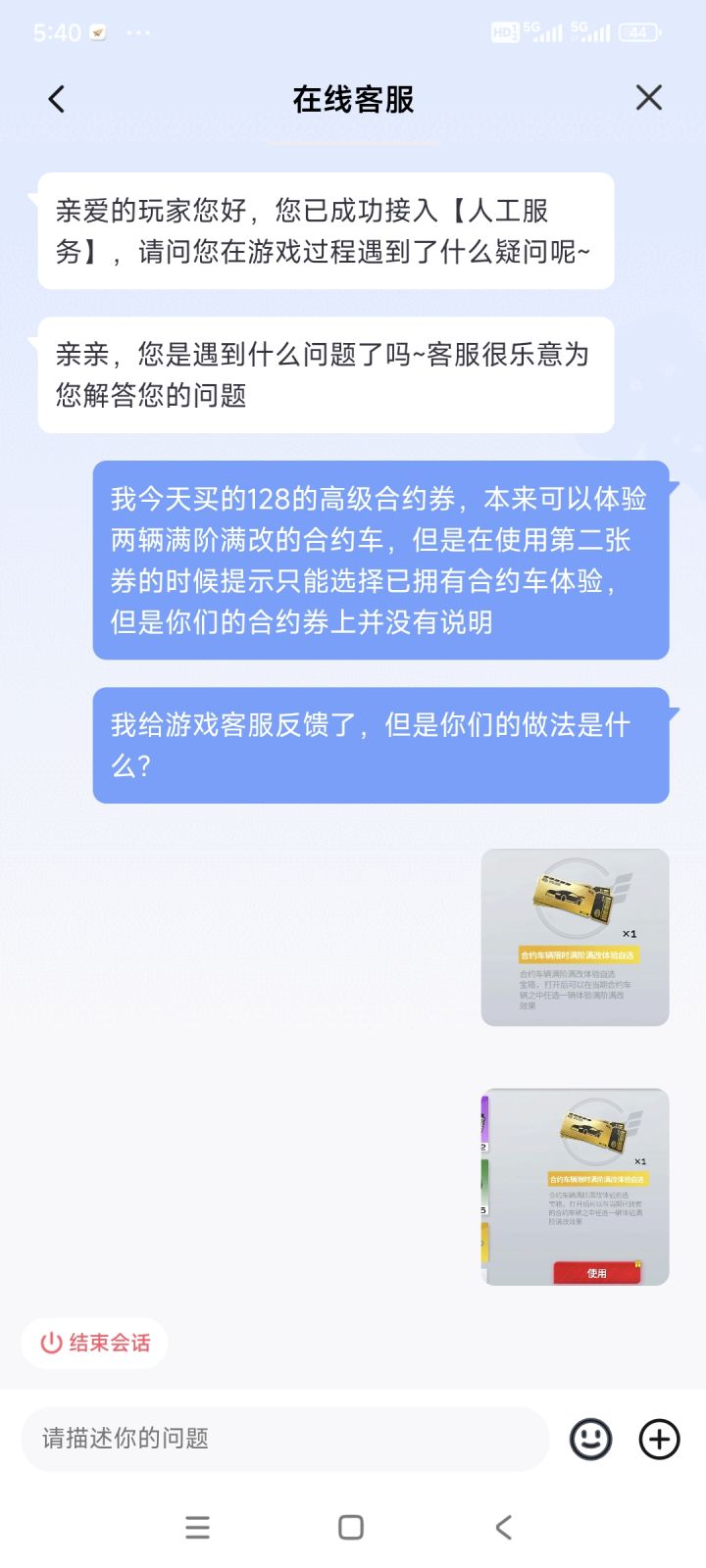This screenshot has height=1568, width=706.
Task: Tap the HD voice icon in status bar
Action: coord(503,32)
